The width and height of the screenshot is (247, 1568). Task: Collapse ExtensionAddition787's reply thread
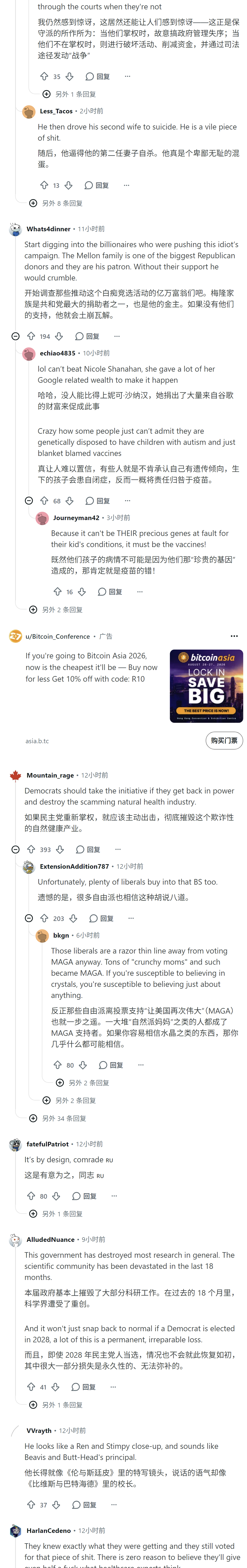click(28, 918)
